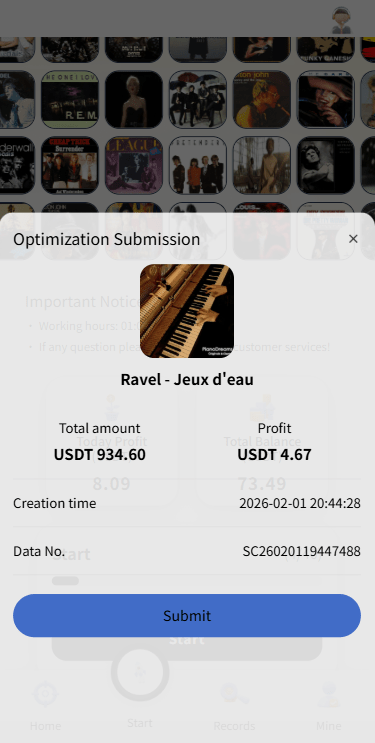This screenshot has width=375, height=743.
Task: Close the Optimization Submission dialog
Action: 353,239
